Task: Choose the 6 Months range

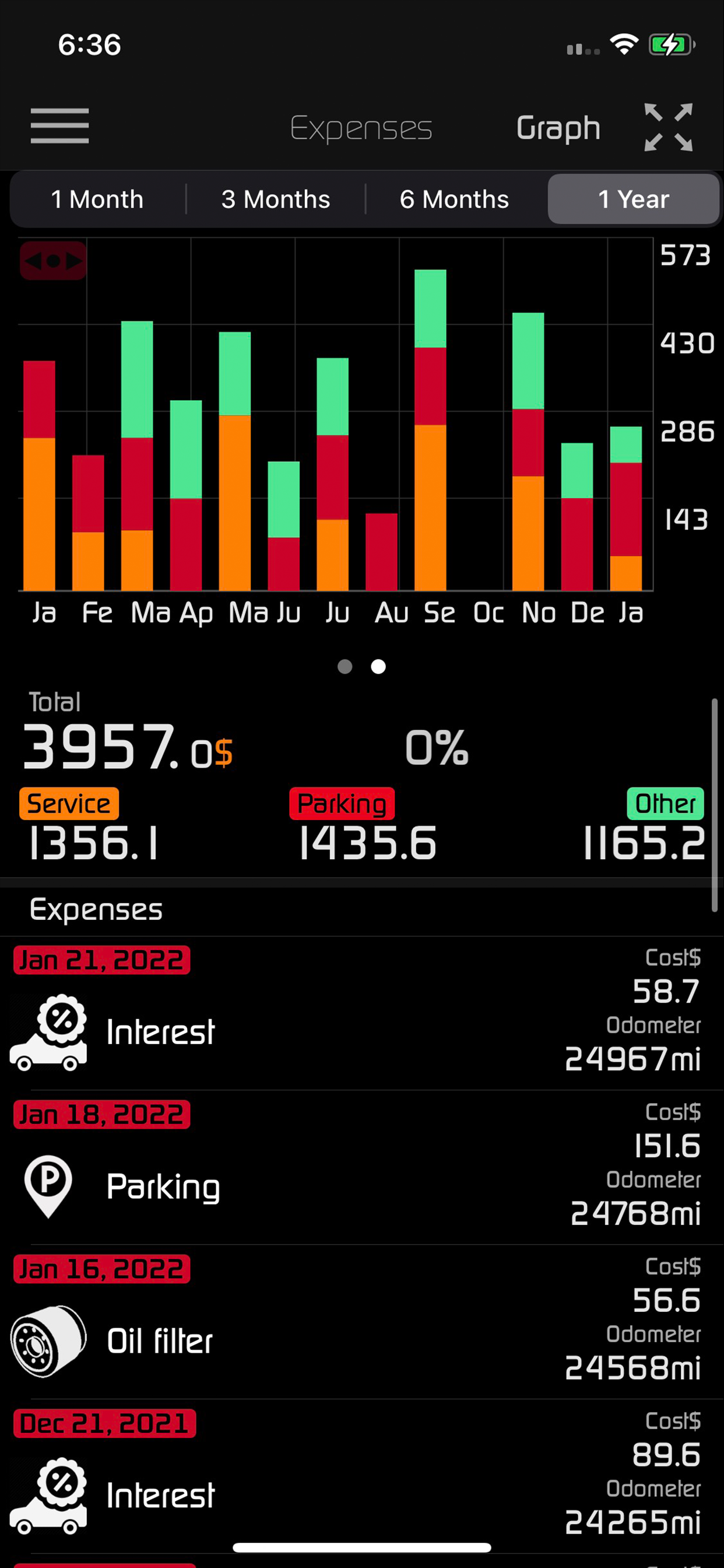Action: click(x=454, y=199)
